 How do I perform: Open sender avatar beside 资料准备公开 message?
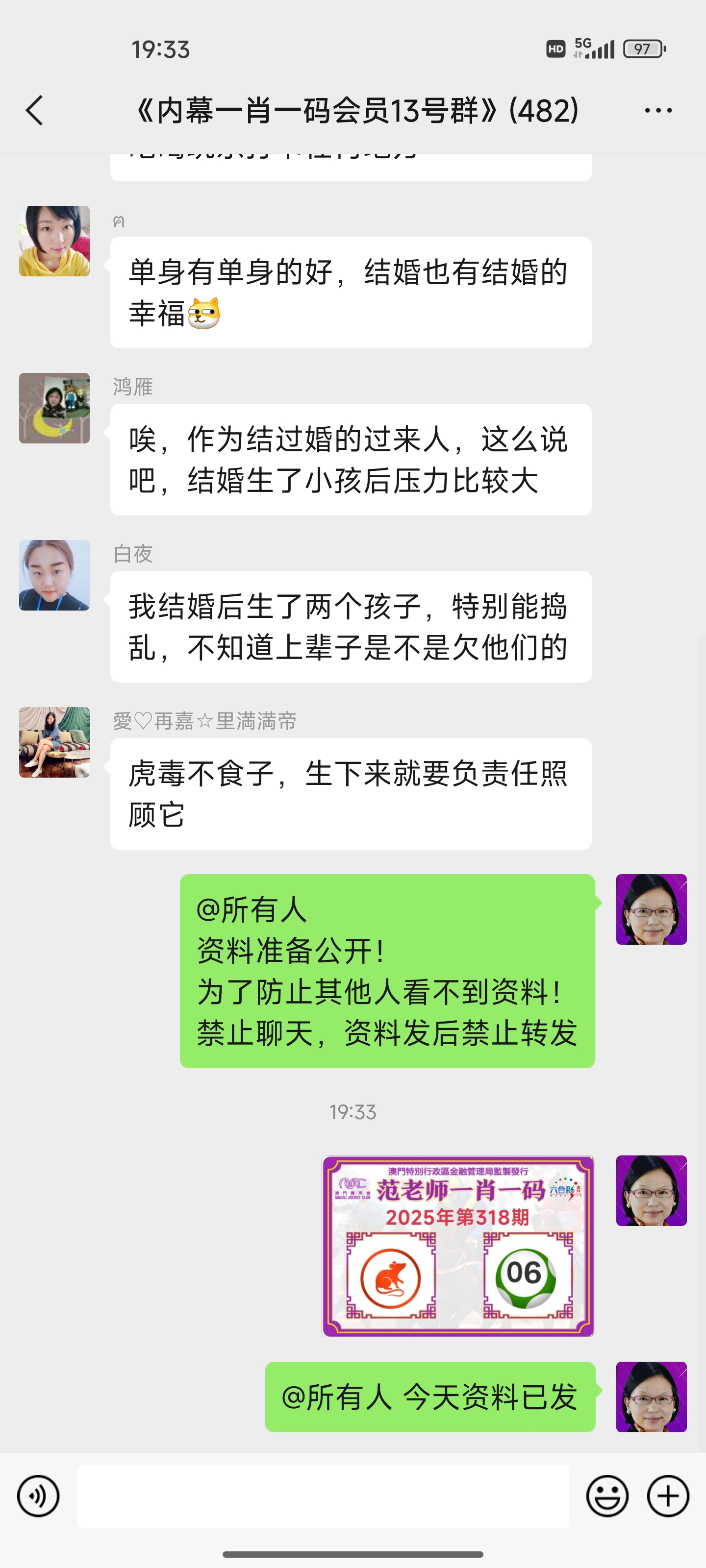651,909
